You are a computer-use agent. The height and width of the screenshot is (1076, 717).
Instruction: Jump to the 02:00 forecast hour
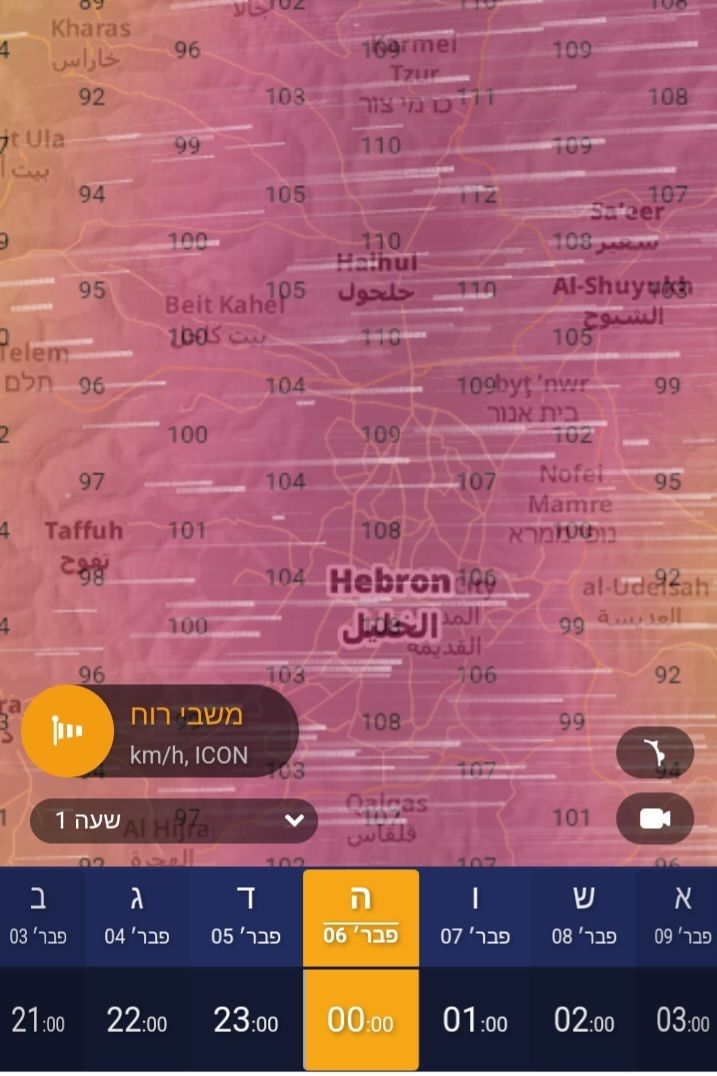582,1021
